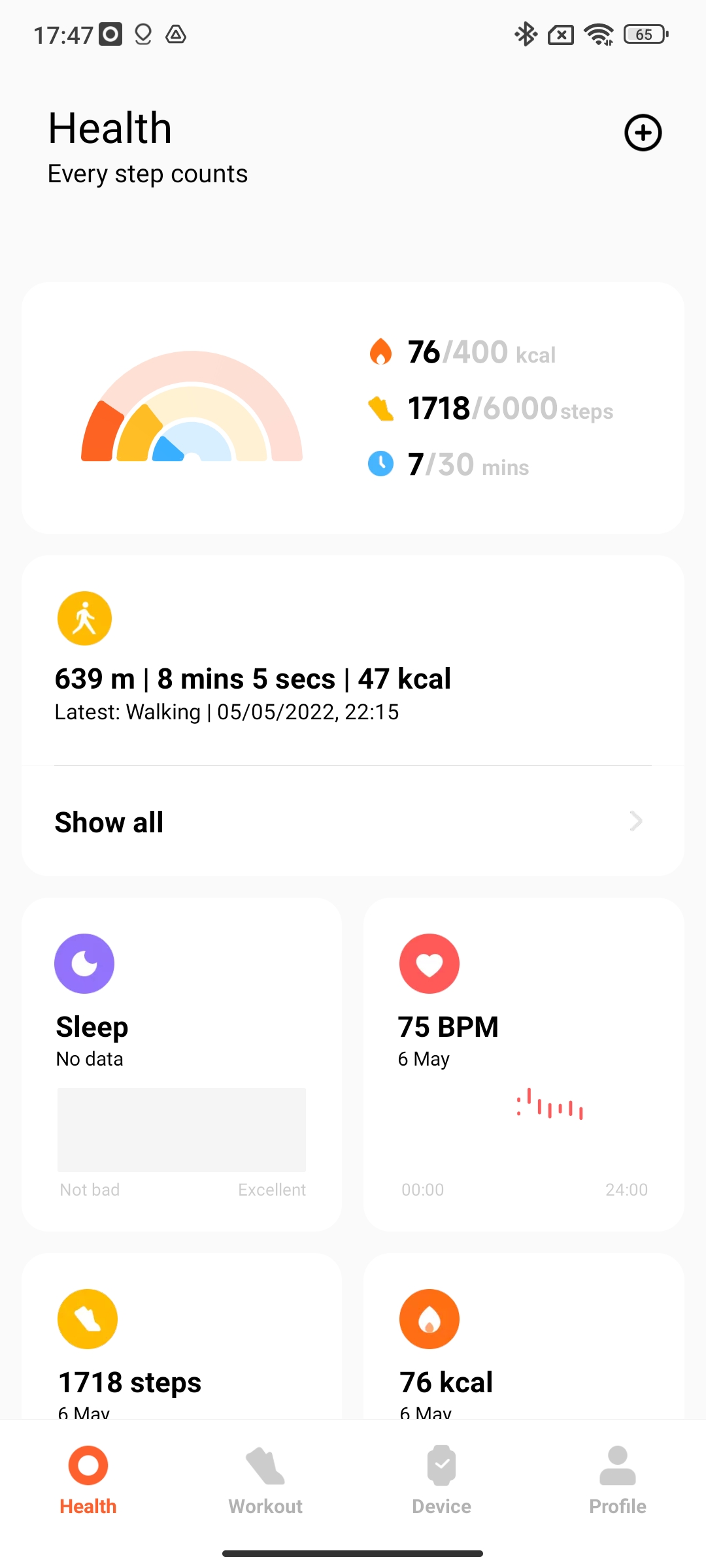This screenshot has width=706, height=1568.
Task: Open the 76 kcal calories card
Action: 524,1336
